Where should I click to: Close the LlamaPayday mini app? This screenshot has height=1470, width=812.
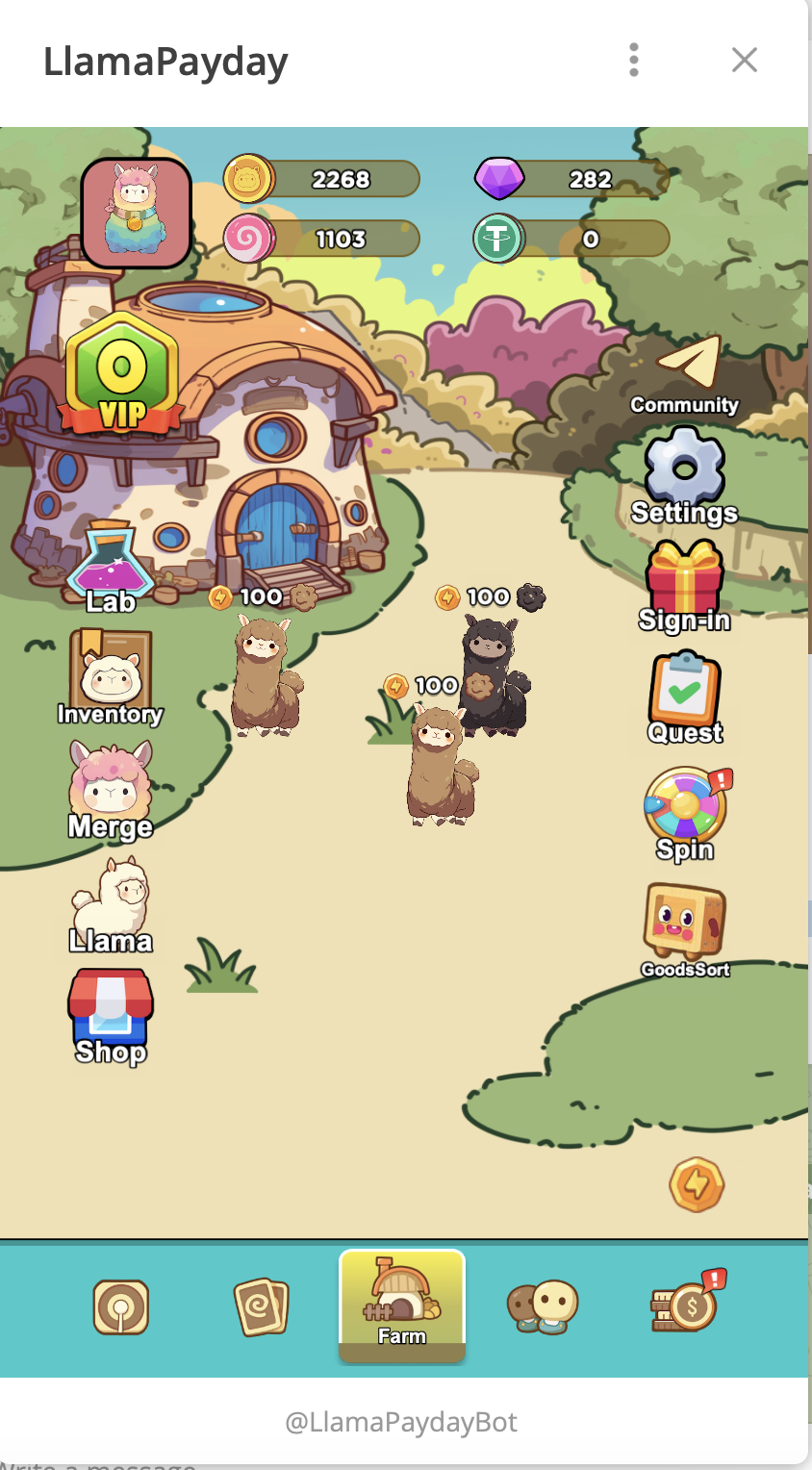pos(744,60)
